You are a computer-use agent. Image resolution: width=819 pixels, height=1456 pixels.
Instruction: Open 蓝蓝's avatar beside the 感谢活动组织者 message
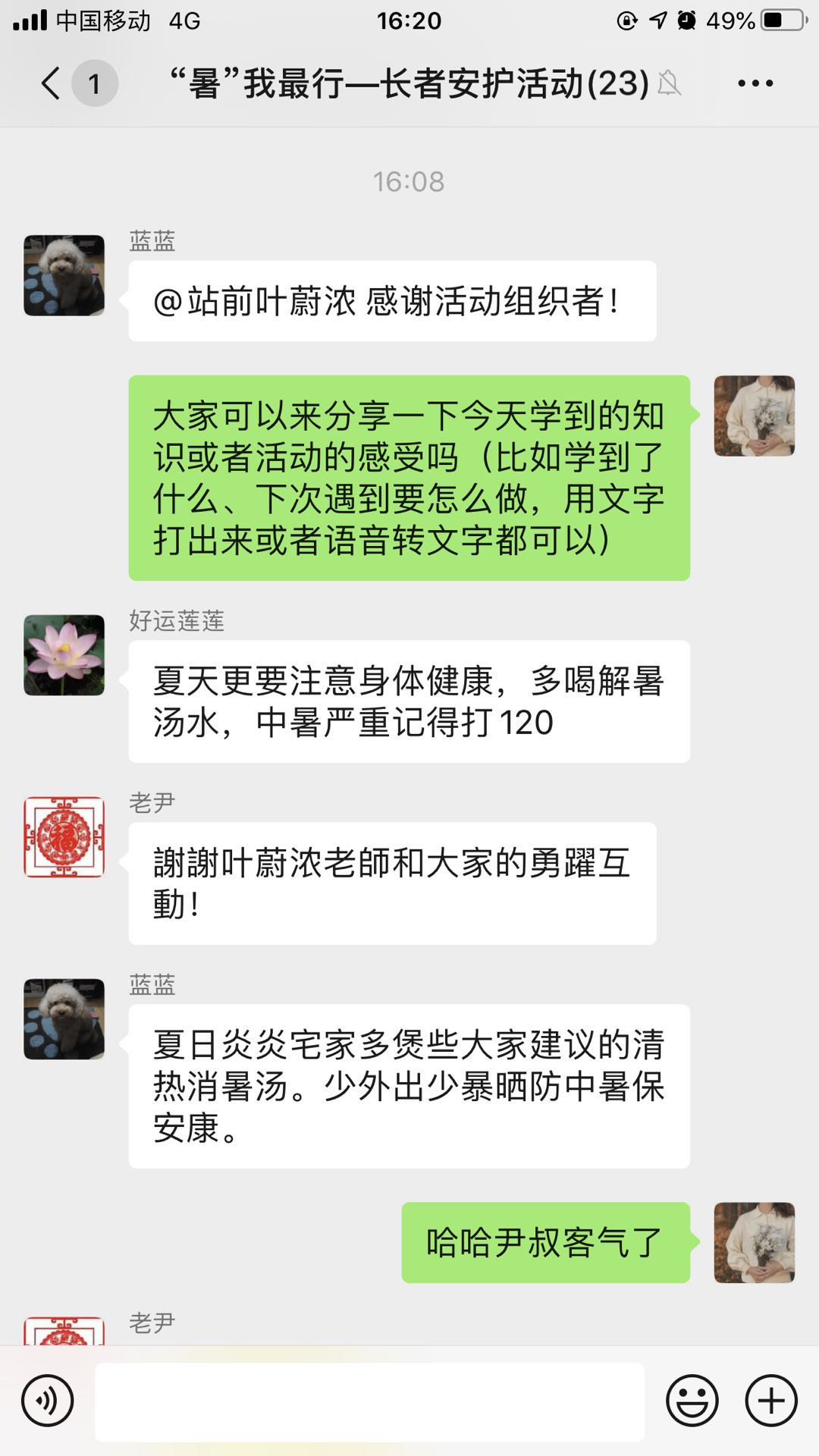64,275
